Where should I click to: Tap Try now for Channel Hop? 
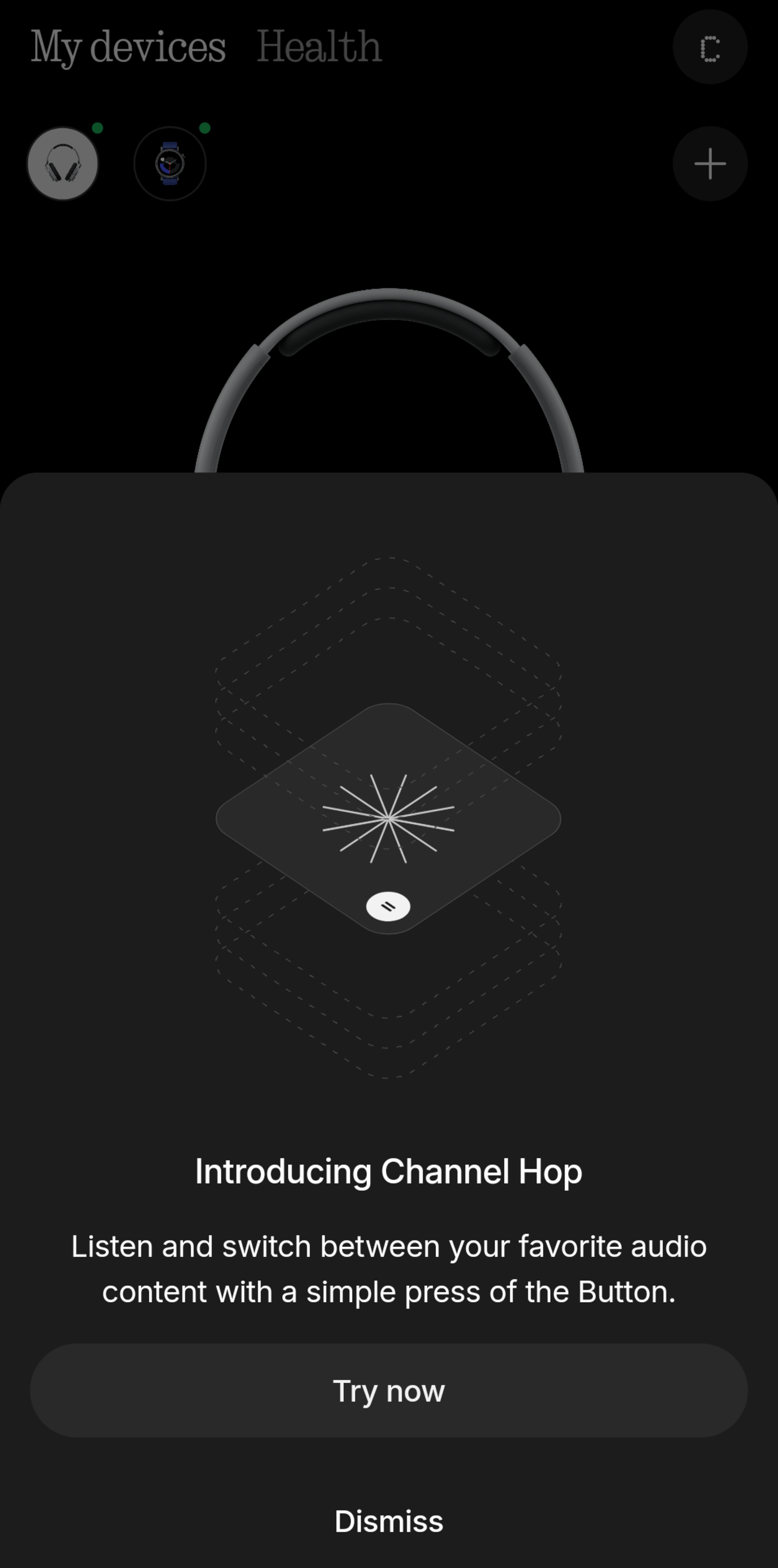[388, 1391]
